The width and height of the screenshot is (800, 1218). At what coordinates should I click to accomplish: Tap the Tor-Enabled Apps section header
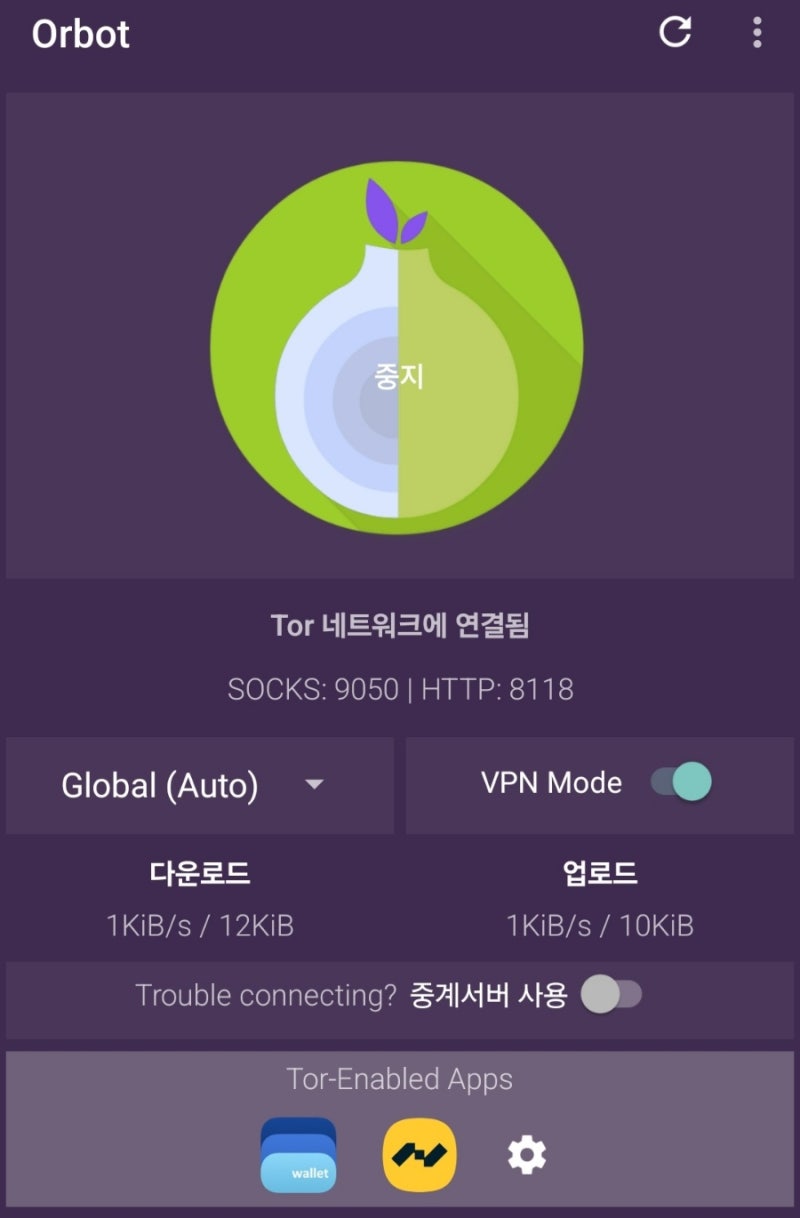point(400,1080)
